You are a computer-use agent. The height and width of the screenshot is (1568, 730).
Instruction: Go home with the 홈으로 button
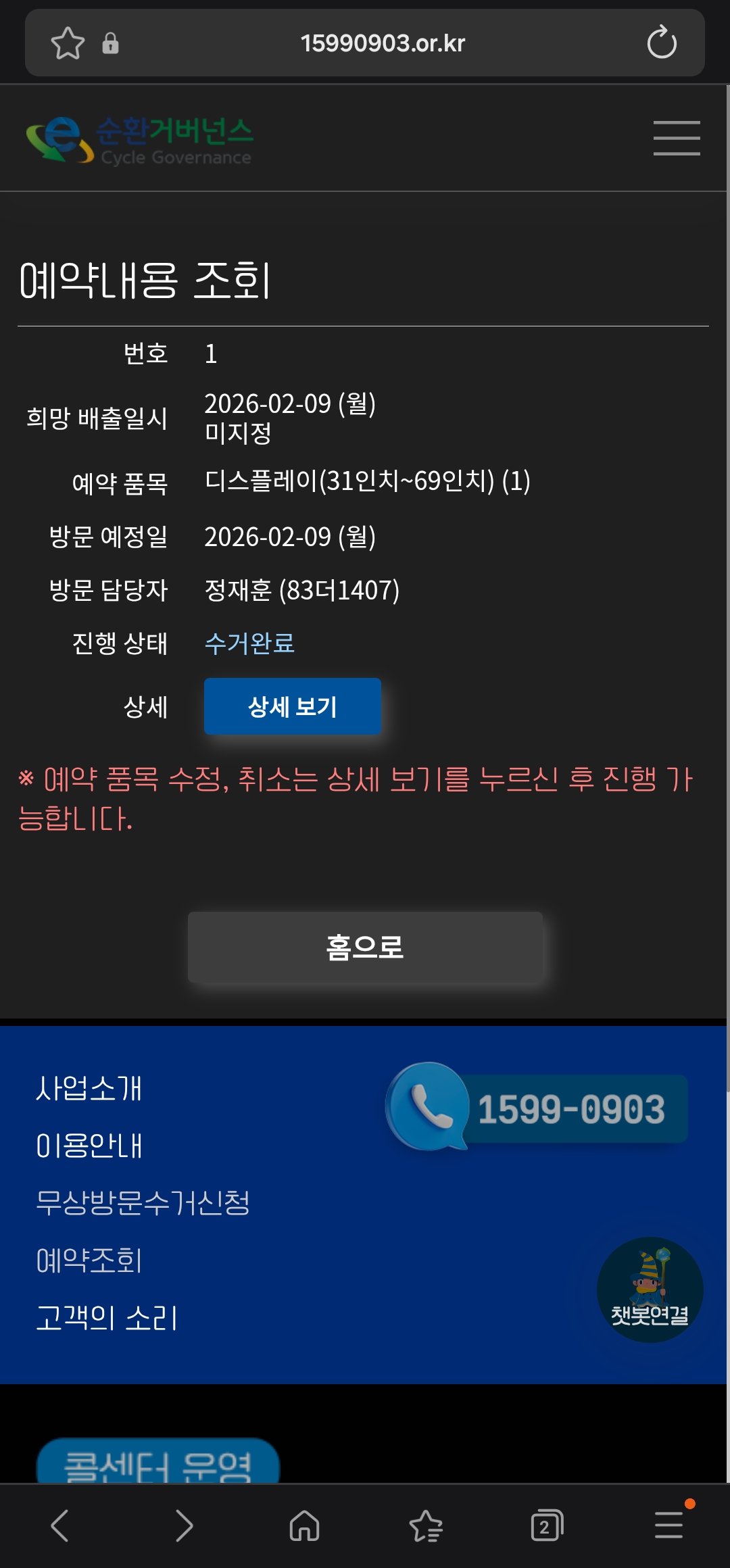click(365, 947)
